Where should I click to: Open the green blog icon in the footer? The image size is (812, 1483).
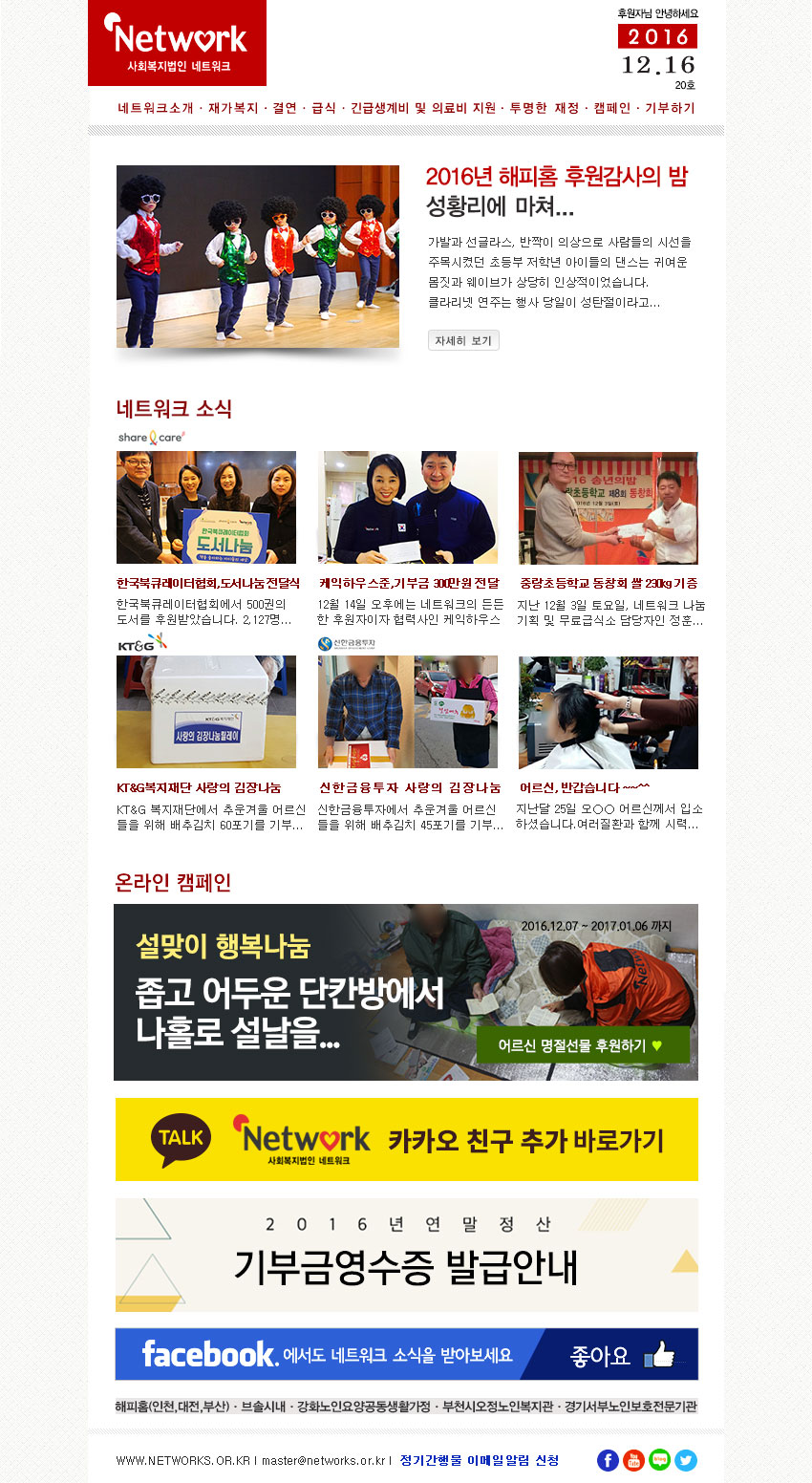pyautogui.click(x=659, y=1460)
